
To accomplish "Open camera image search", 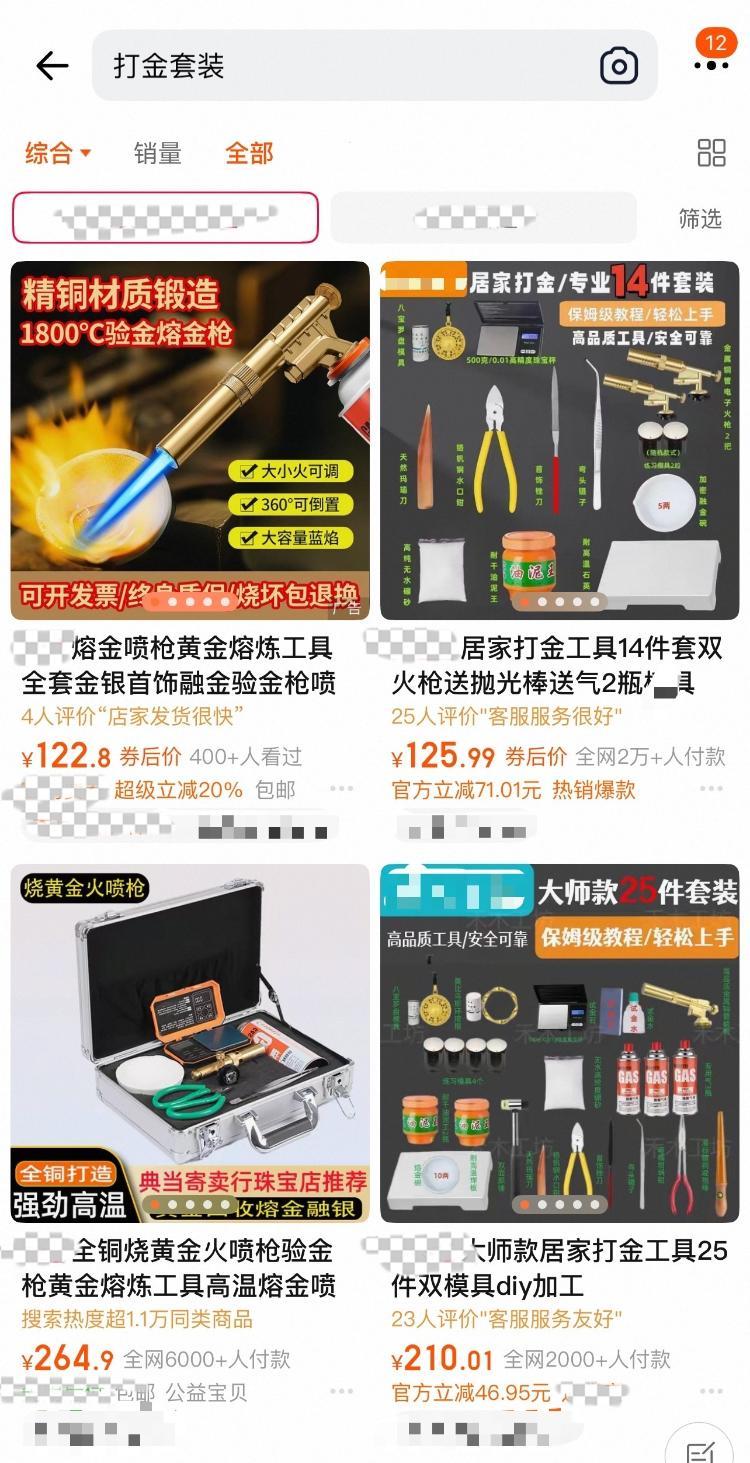I will [619, 66].
